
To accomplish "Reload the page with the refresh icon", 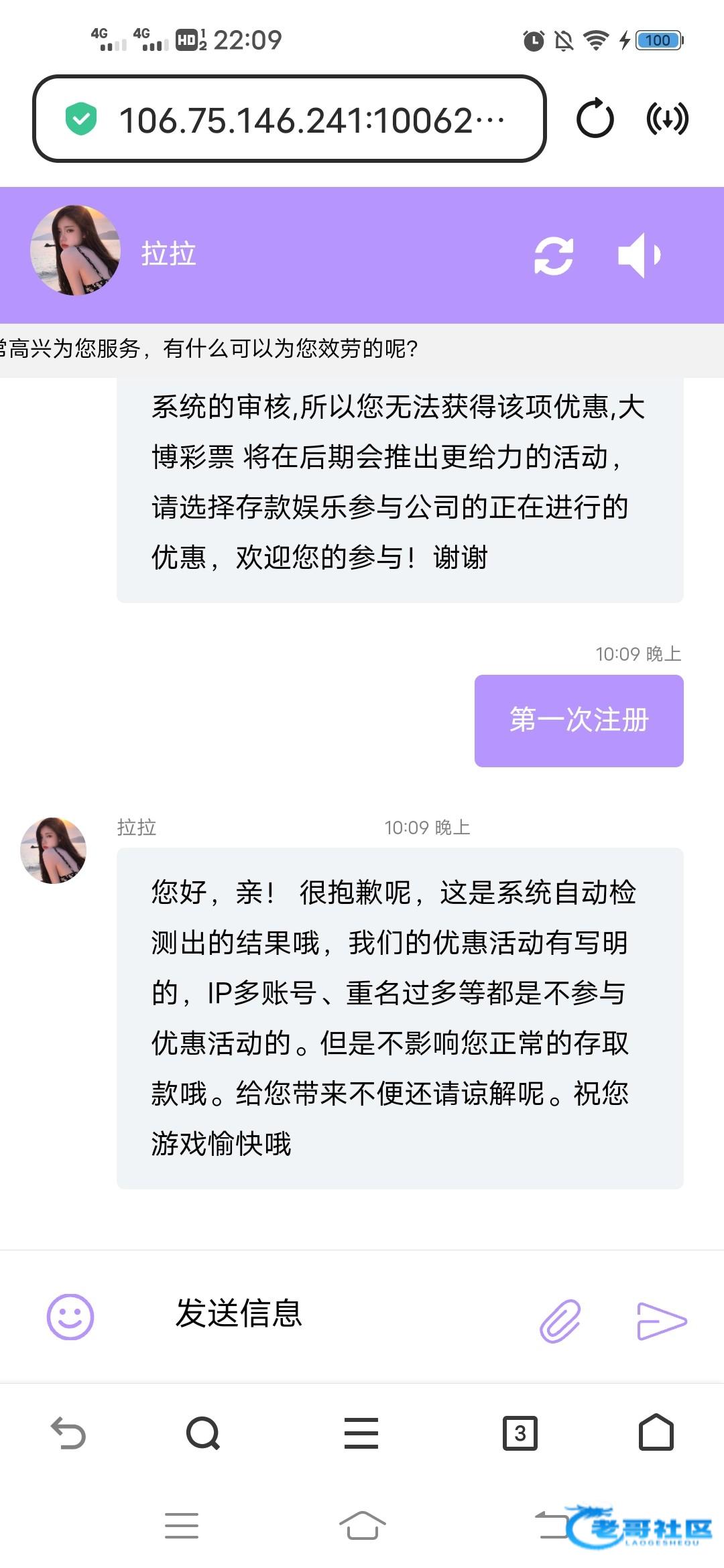I will (595, 119).
